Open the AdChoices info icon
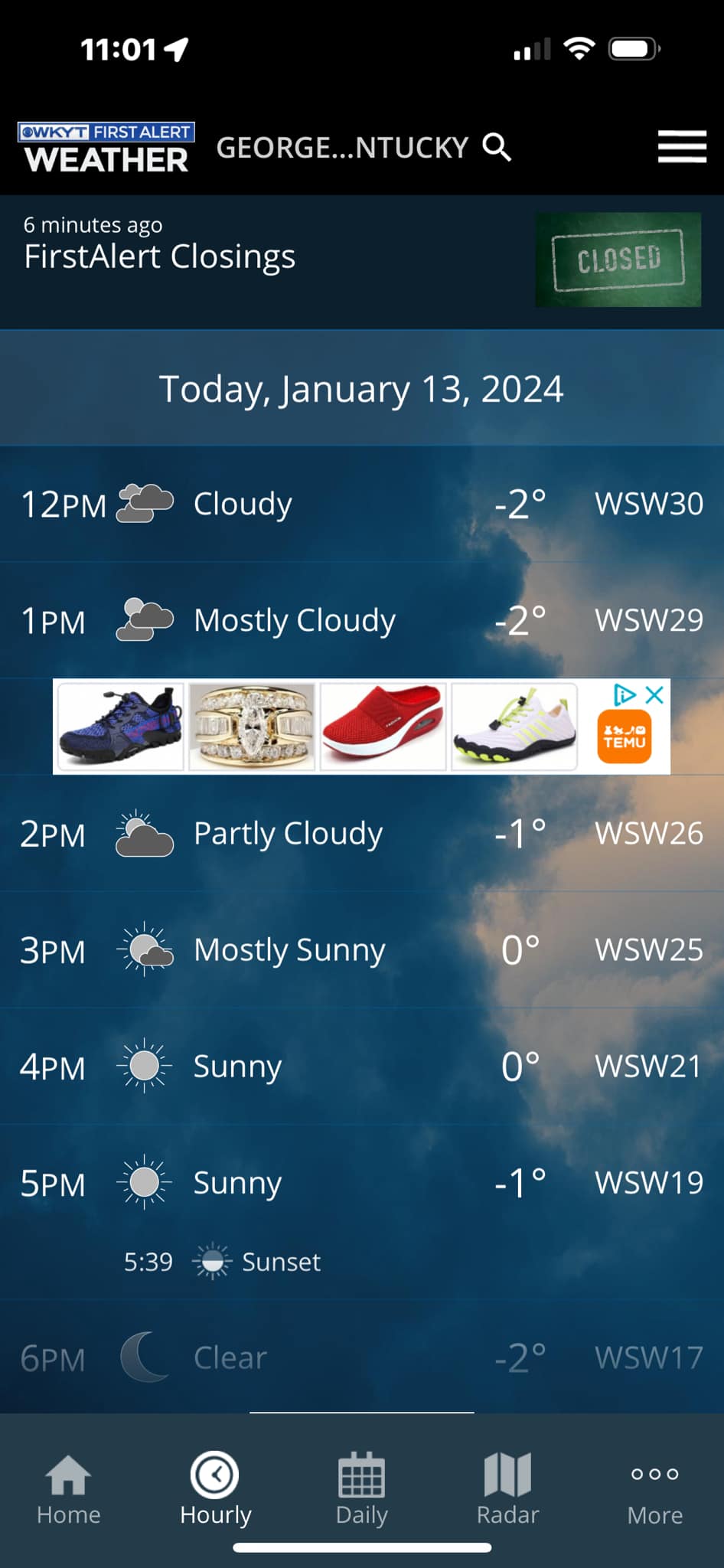 (x=625, y=695)
